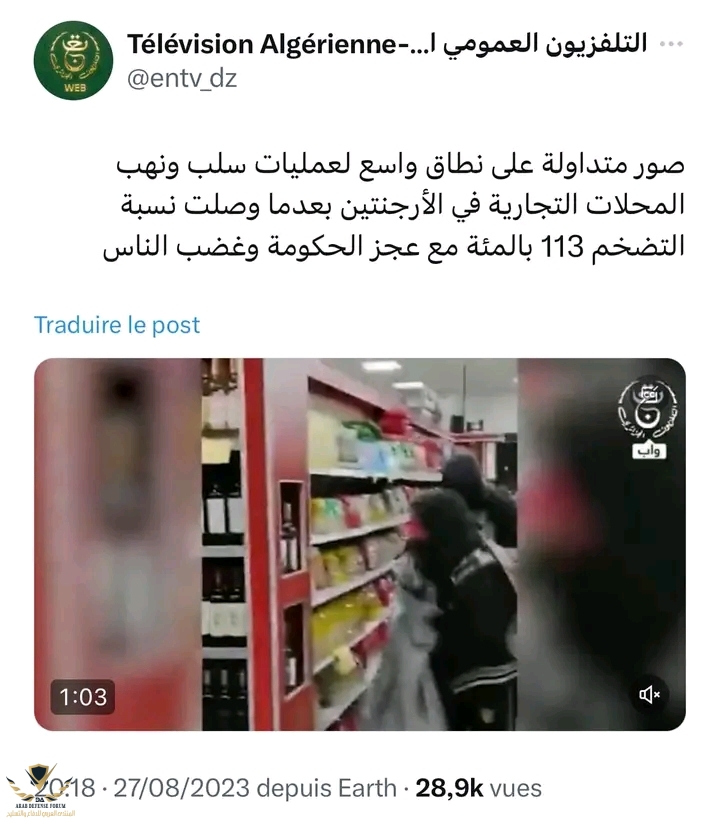Open Télévision Algérienne profile avatar
720x819 pixels.
(x=73, y=60)
